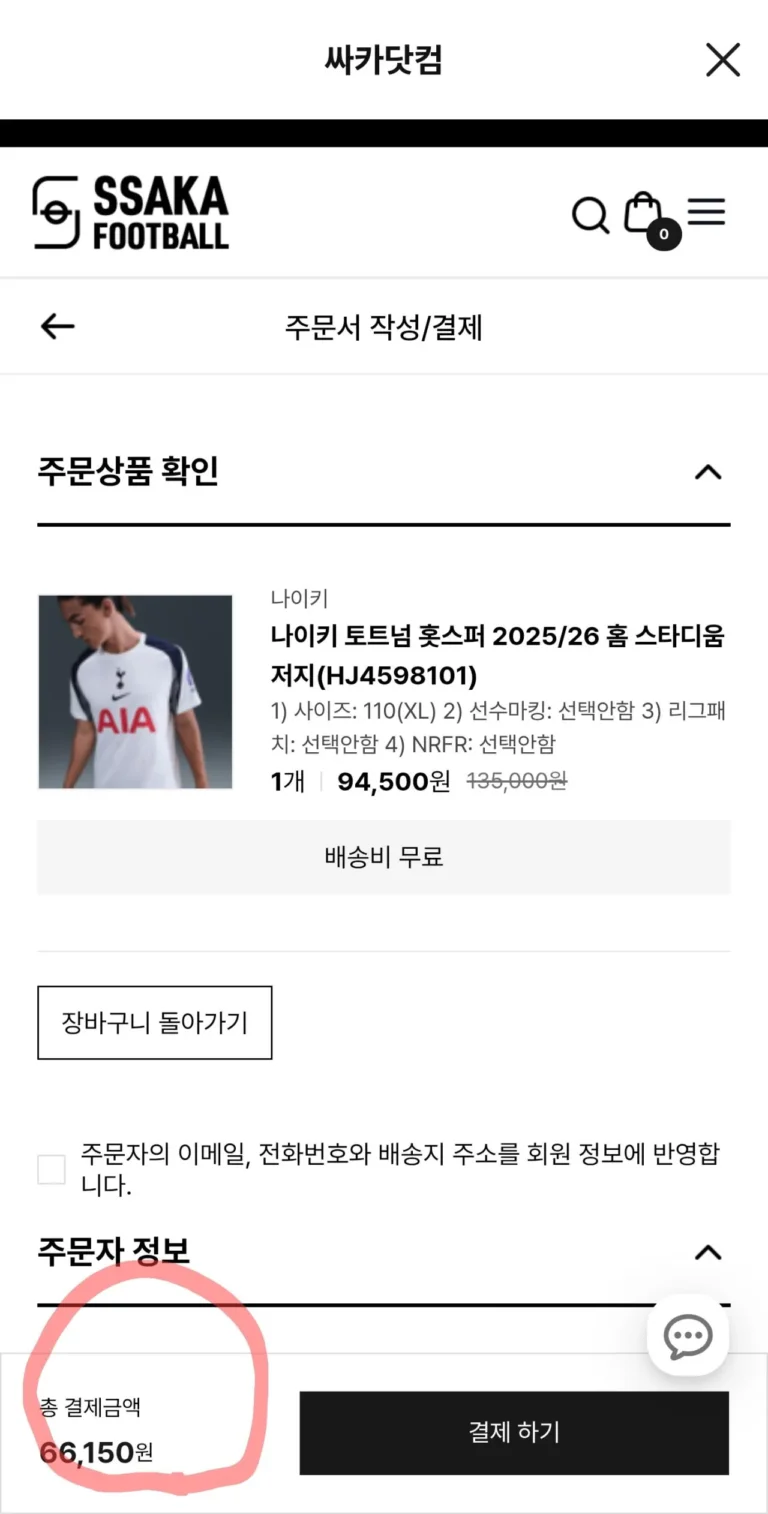Tap the 장바구니 돌아가기 button

click(x=155, y=1022)
